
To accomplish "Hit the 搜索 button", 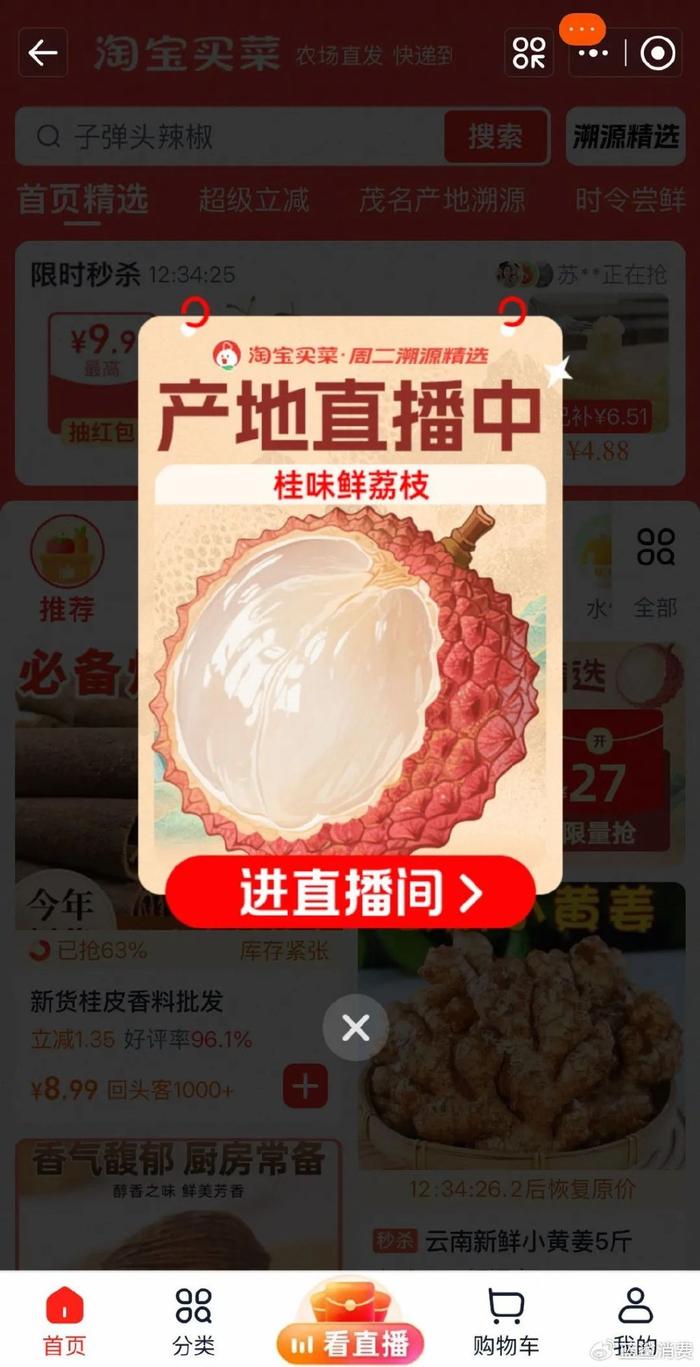I will pos(496,137).
